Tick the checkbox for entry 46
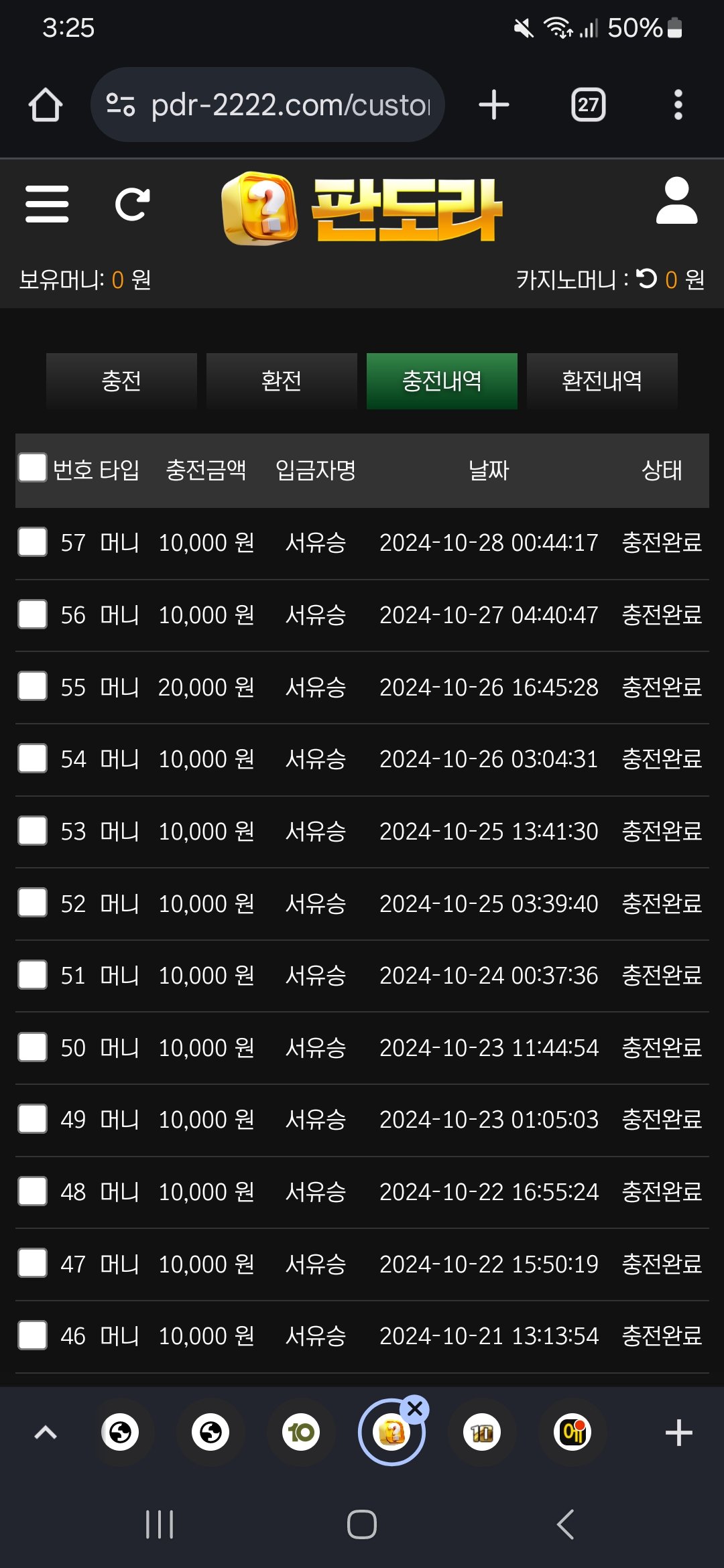Screen dimensions: 724x1568 [x=32, y=1335]
